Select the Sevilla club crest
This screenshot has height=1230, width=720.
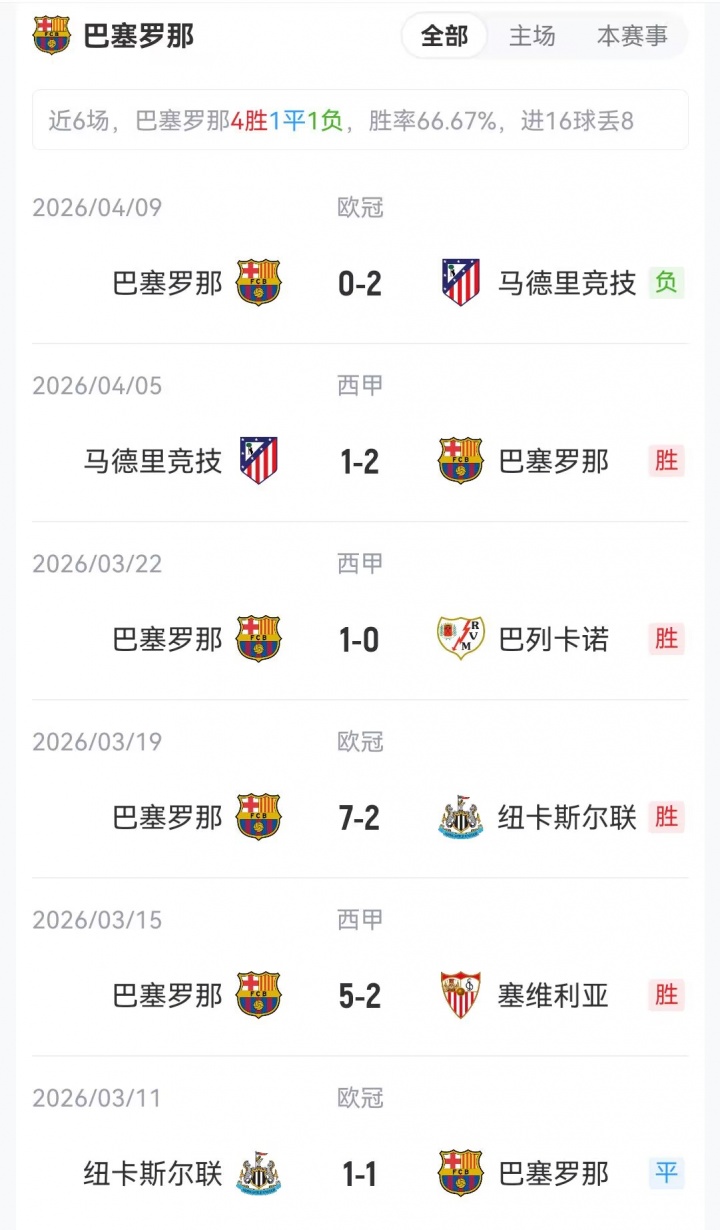point(457,993)
